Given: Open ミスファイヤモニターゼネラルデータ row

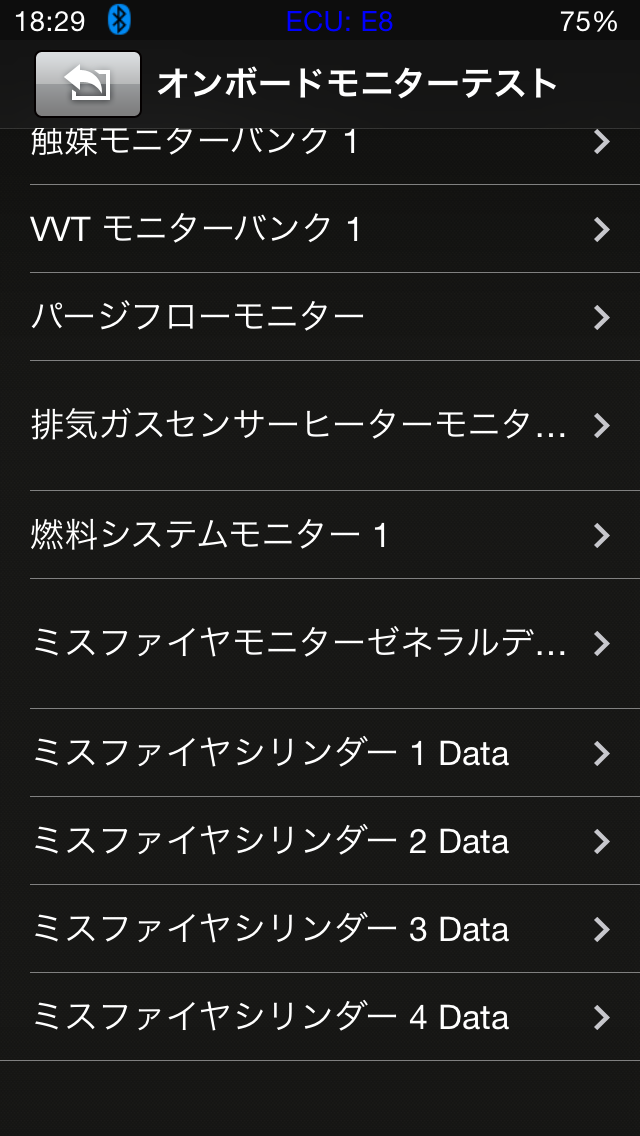Looking at the screenshot, I should click(320, 643).
